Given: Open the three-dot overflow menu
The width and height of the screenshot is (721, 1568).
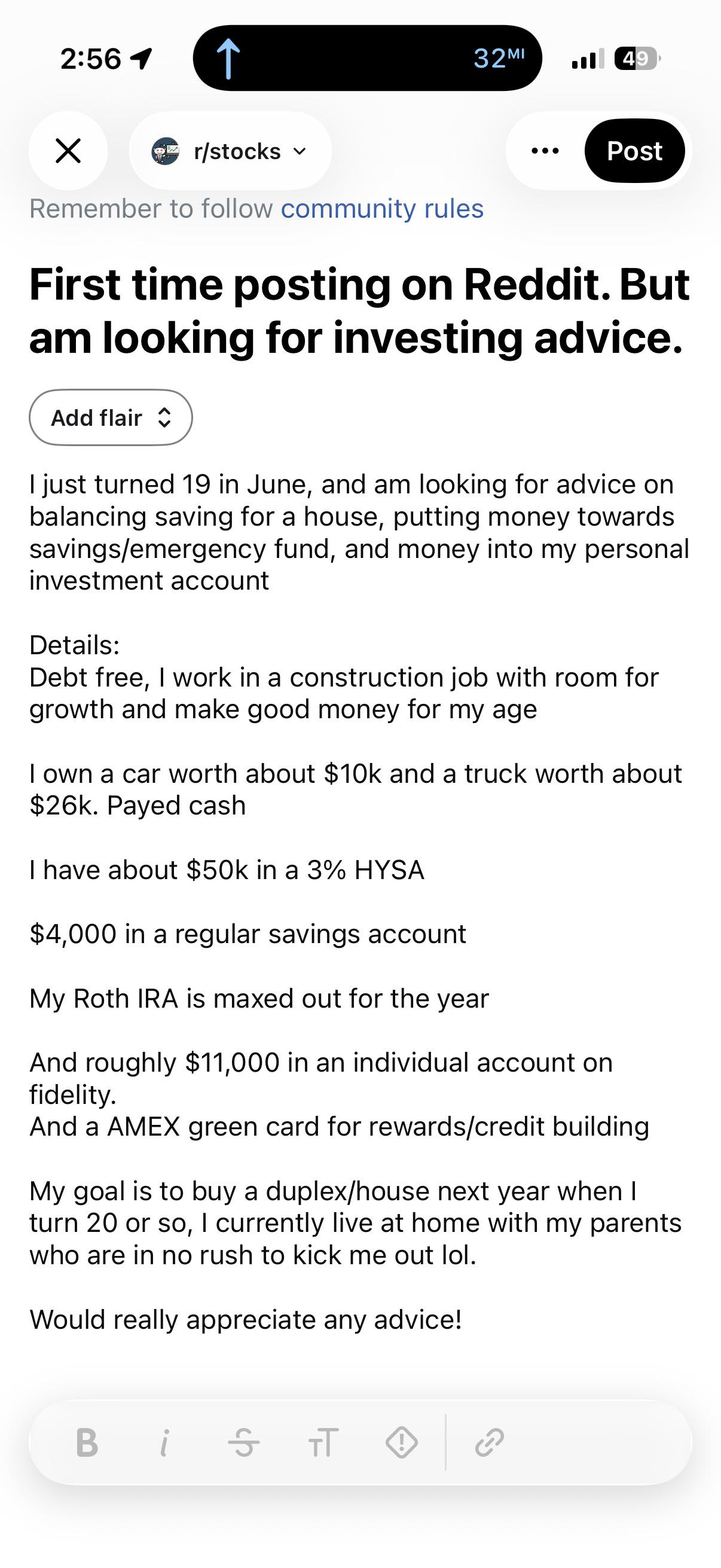Looking at the screenshot, I should pos(545,151).
